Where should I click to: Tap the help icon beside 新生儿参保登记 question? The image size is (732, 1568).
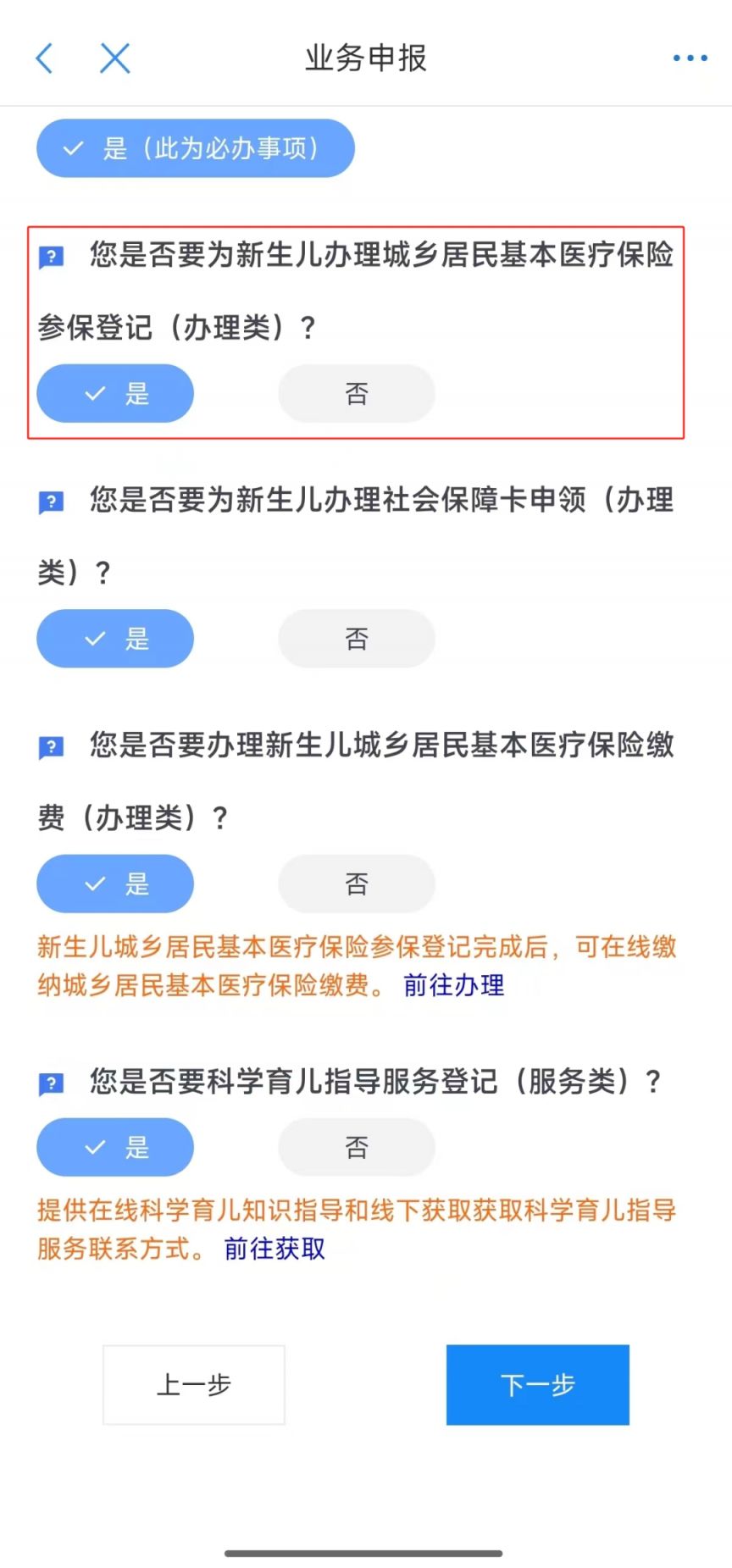(51, 257)
